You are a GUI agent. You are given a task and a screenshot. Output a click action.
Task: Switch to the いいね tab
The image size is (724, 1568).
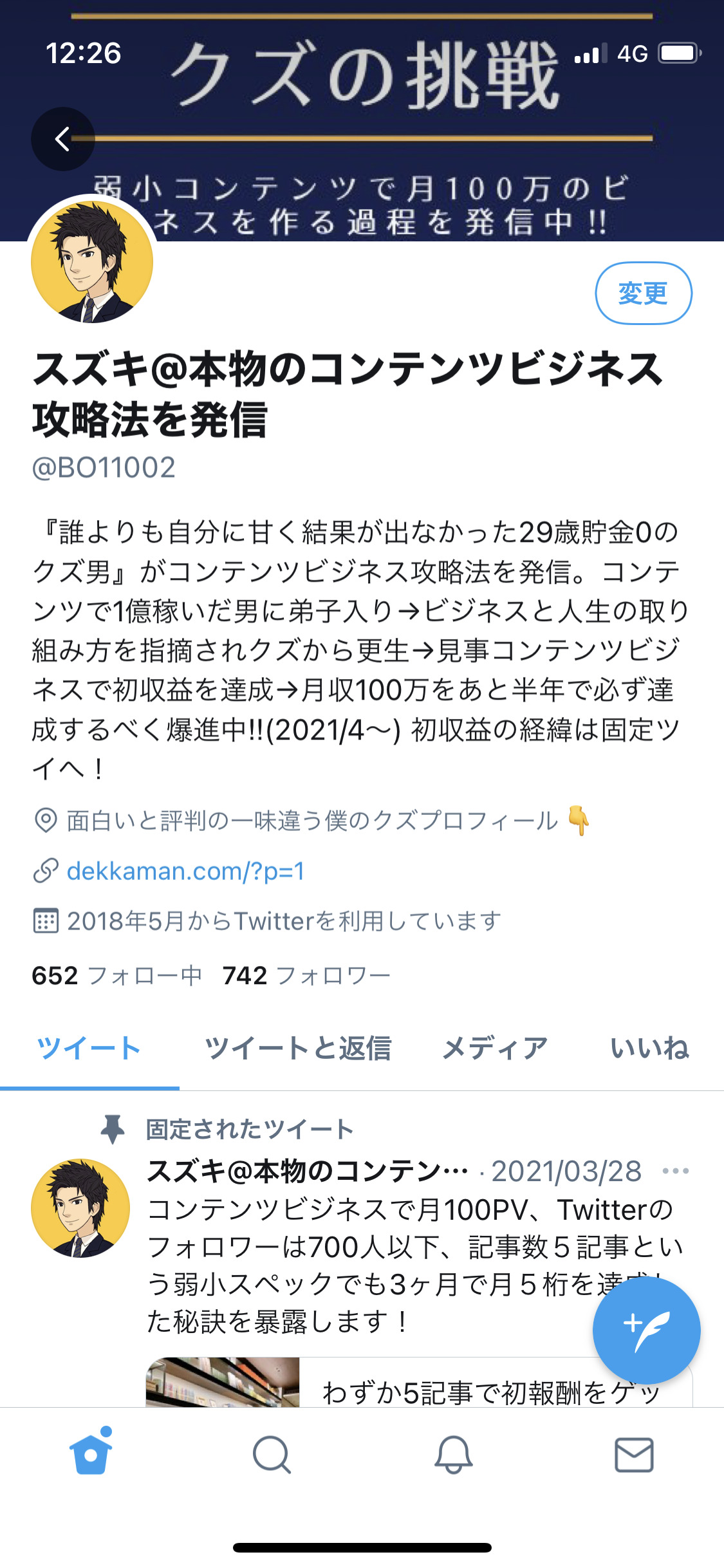pos(649,1047)
